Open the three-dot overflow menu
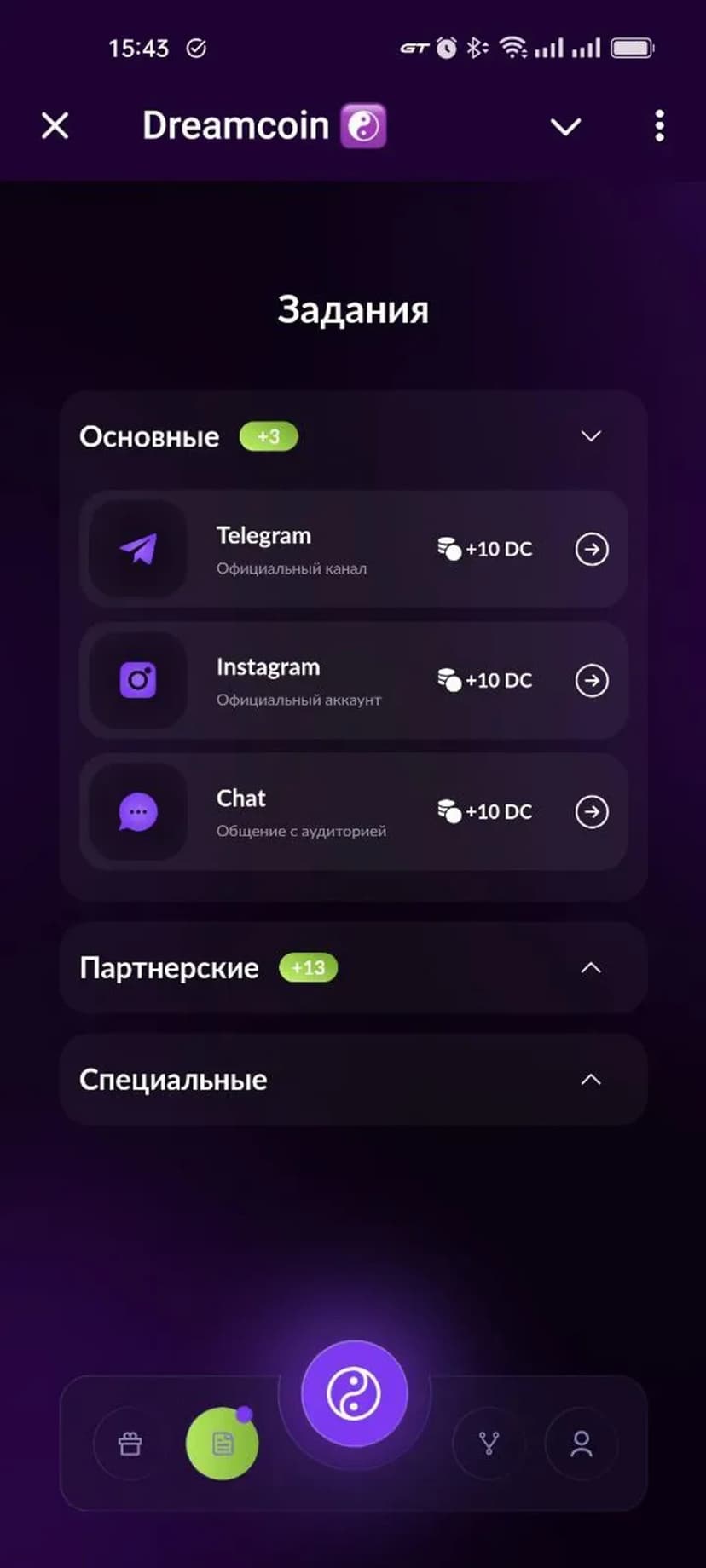This screenshot has height=1568, width=706. coord(659,126)
